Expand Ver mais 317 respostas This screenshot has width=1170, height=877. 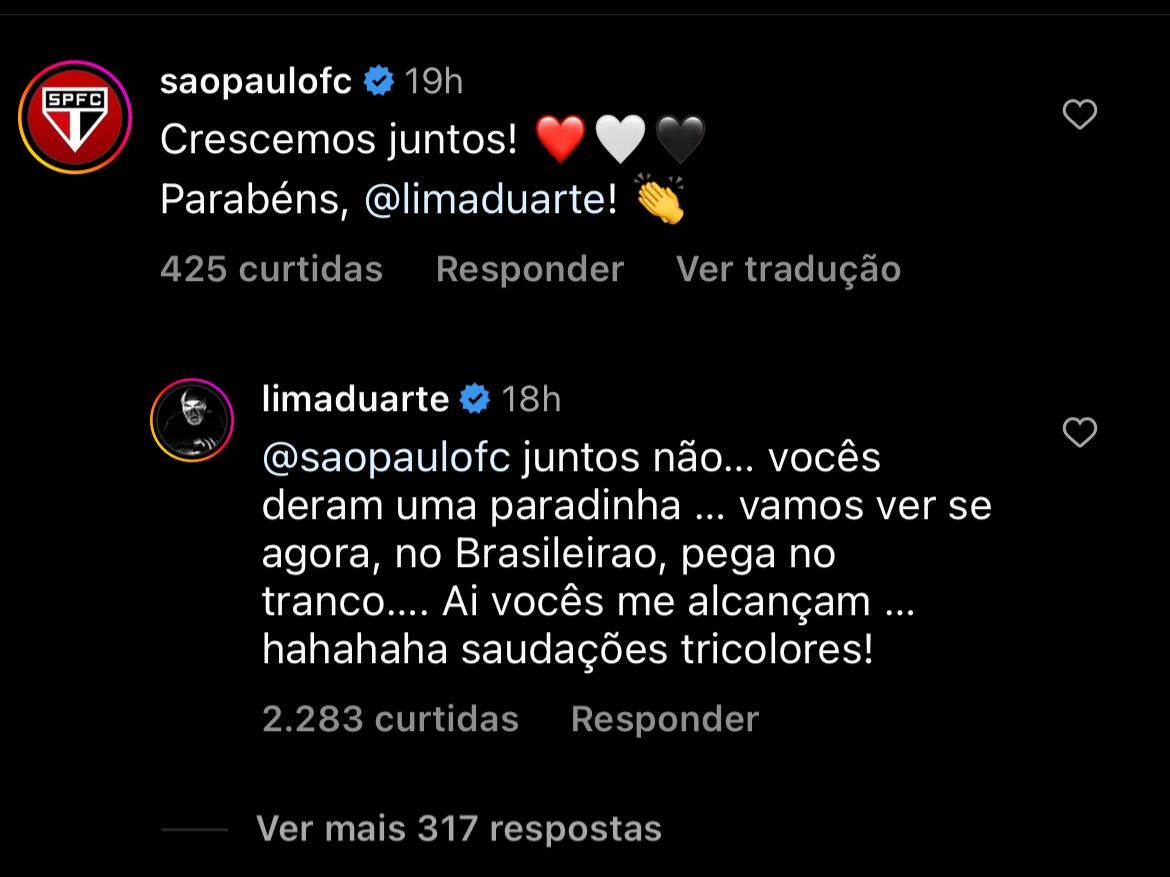pyautogui.click(x=458, y=829)
